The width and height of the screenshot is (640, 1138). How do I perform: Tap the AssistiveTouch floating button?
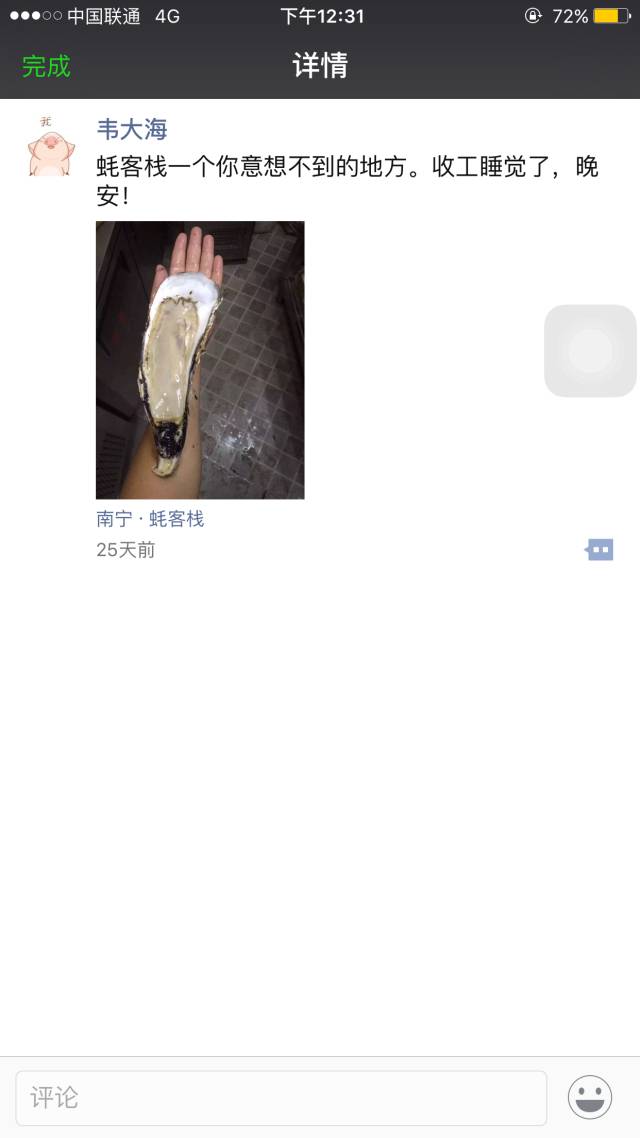click(x=590, y=351)
